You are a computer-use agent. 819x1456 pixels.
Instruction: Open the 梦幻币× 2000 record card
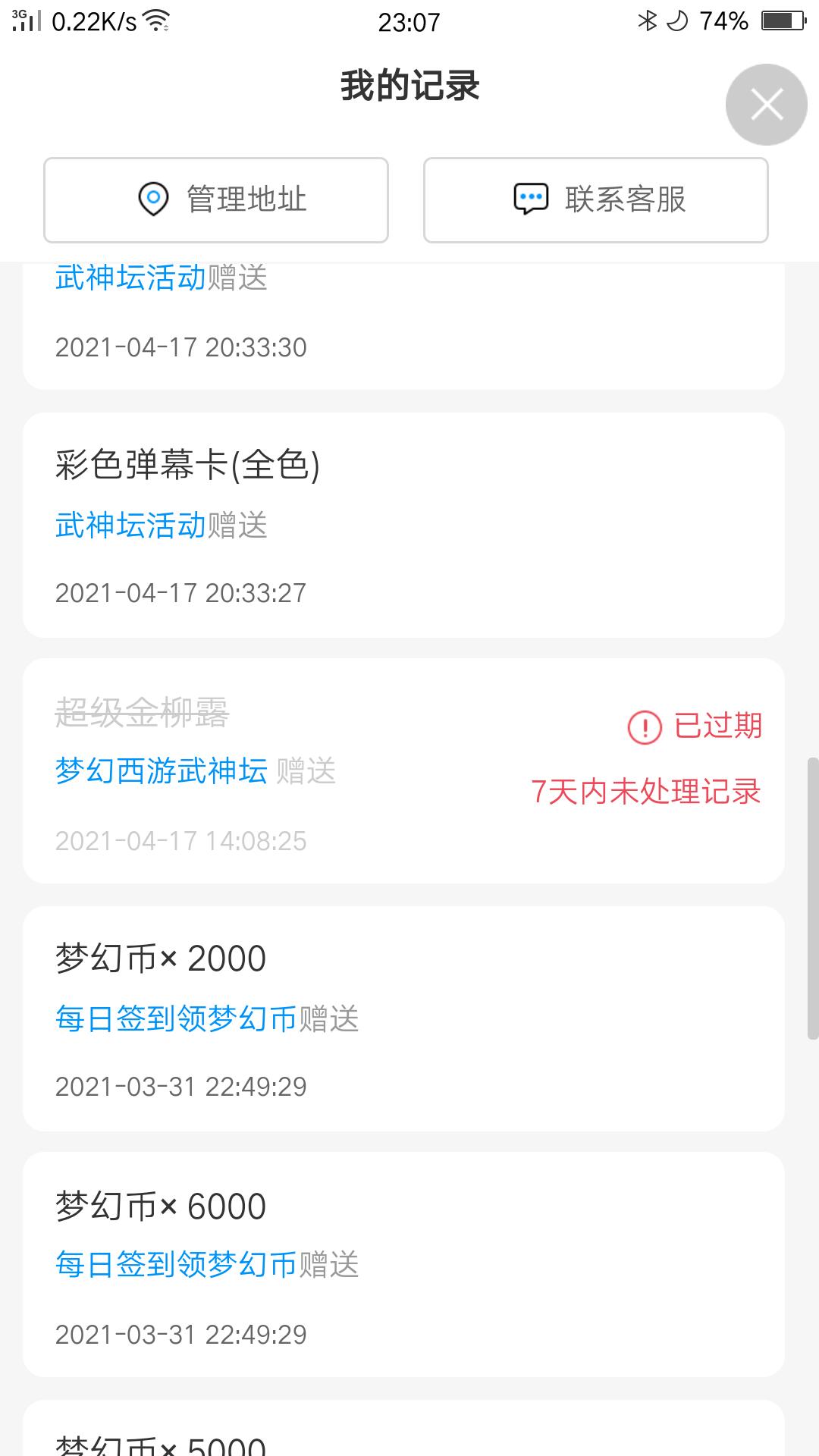tap(403, 1018)
